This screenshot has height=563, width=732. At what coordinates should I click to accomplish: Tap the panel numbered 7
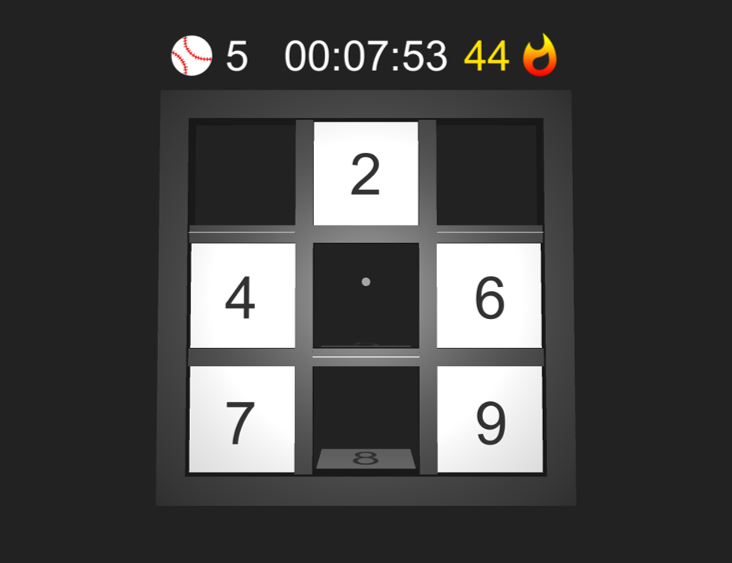pos(240,420)
